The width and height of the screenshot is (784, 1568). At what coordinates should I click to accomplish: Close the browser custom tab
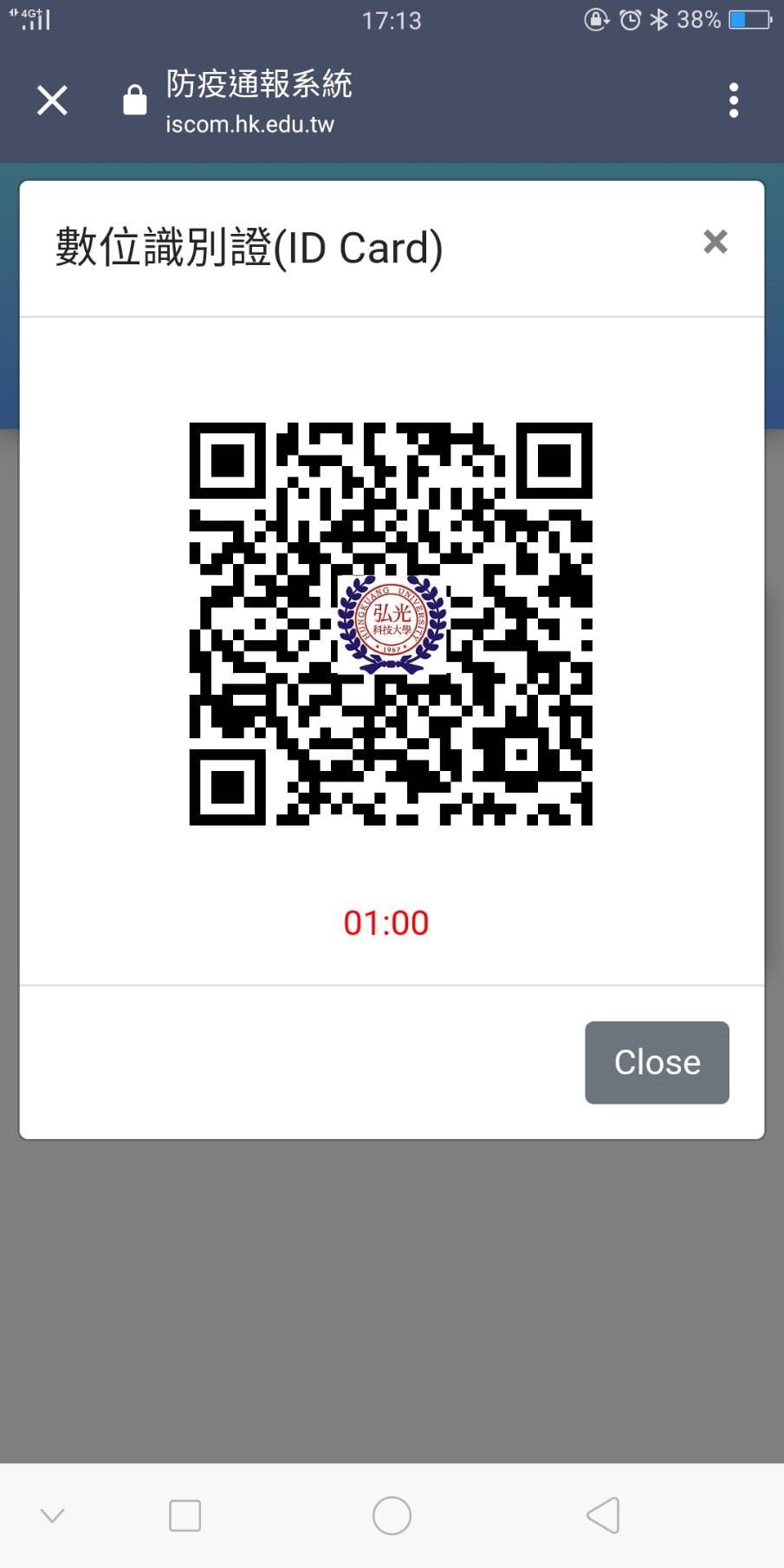pos(52,100)
